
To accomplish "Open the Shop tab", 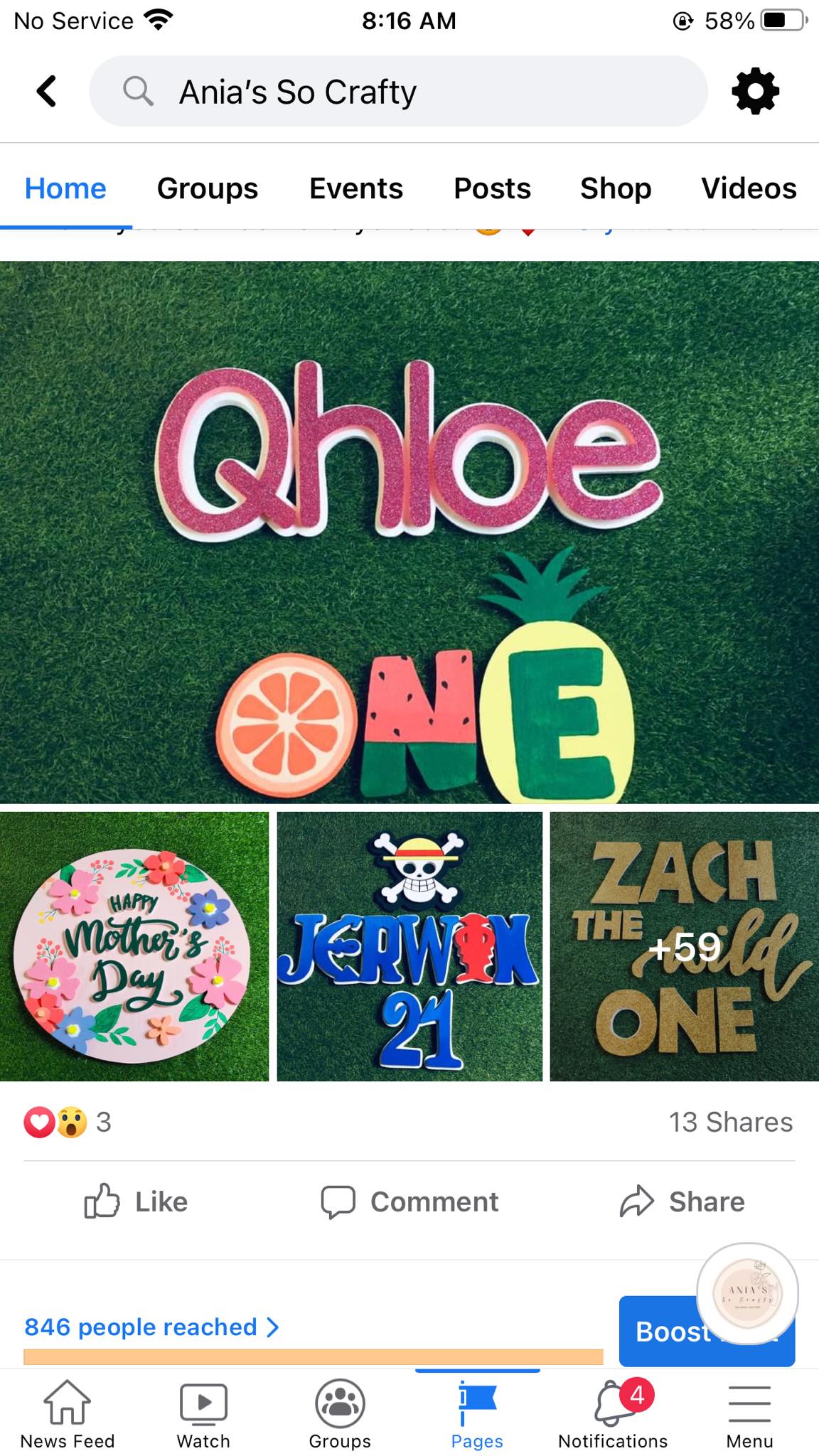I will point(616,188).
